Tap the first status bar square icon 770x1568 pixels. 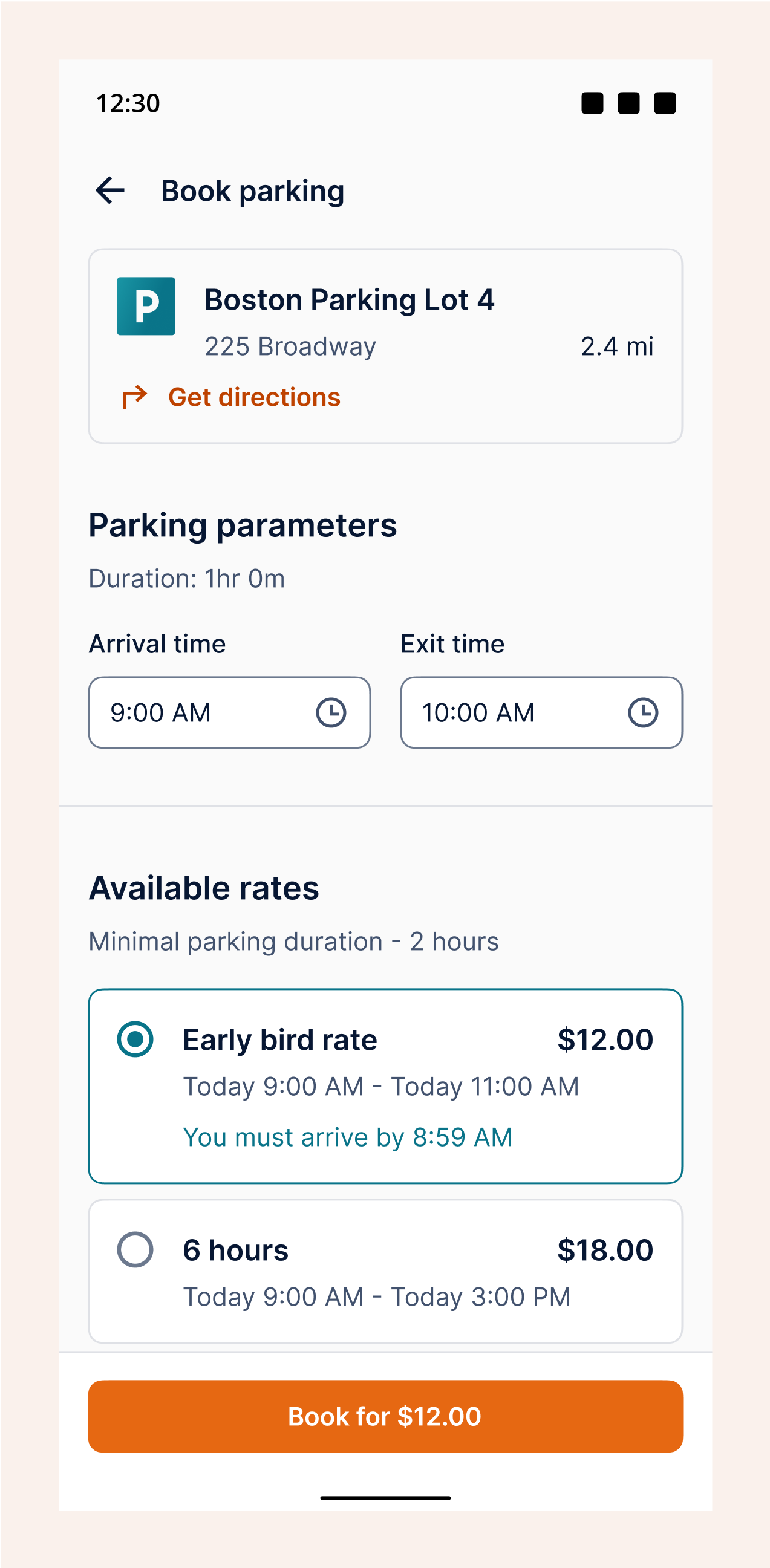click(x=592, y=102)
